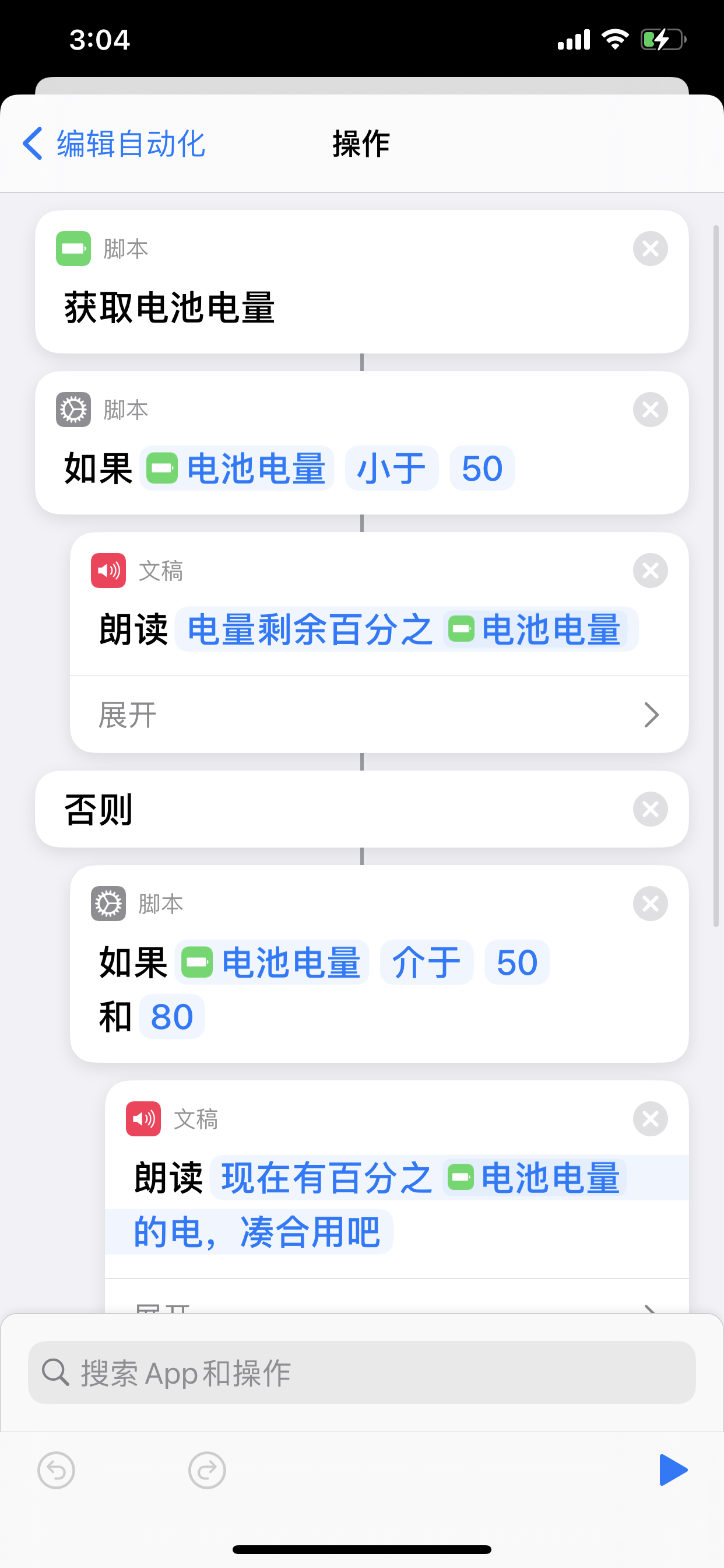The height and width of the screenshot is (1568, 724).
Task: Delete the 如果 电池电量 小于 50 action
Action: click(650, 409)
